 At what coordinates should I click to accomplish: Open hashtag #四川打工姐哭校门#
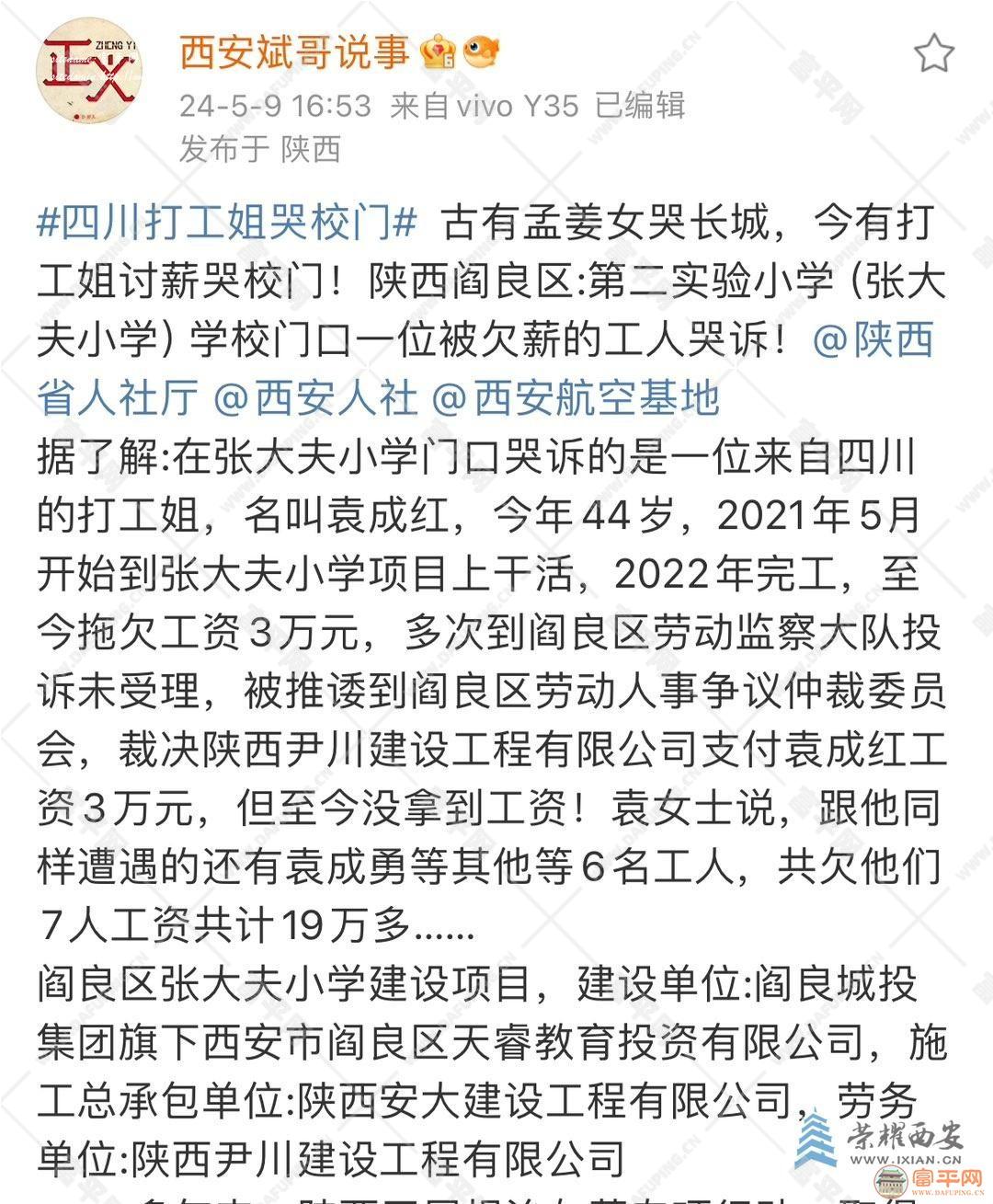coord(227,224)
